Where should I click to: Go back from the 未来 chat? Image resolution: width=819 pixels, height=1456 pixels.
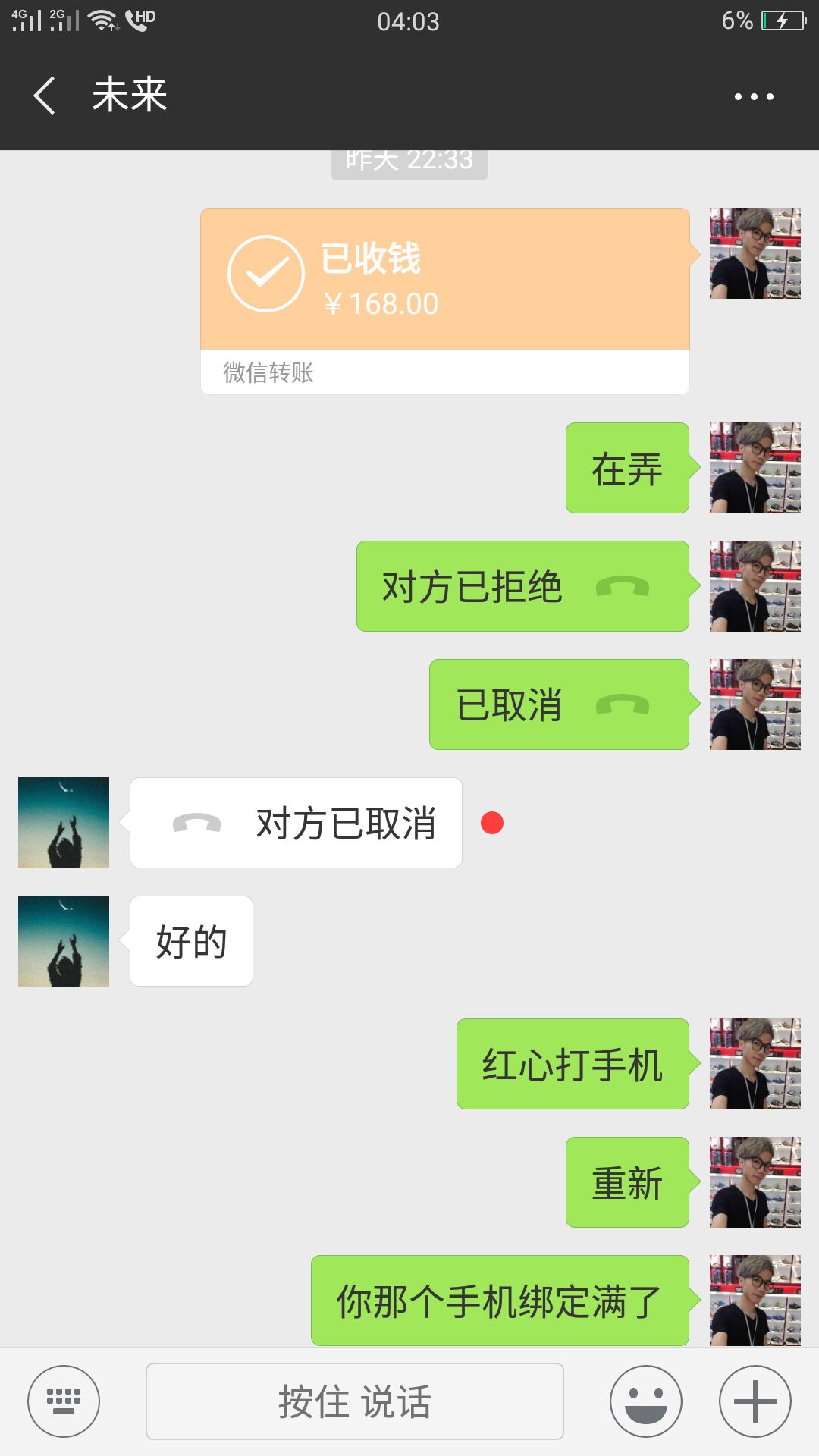click(45, 96)
